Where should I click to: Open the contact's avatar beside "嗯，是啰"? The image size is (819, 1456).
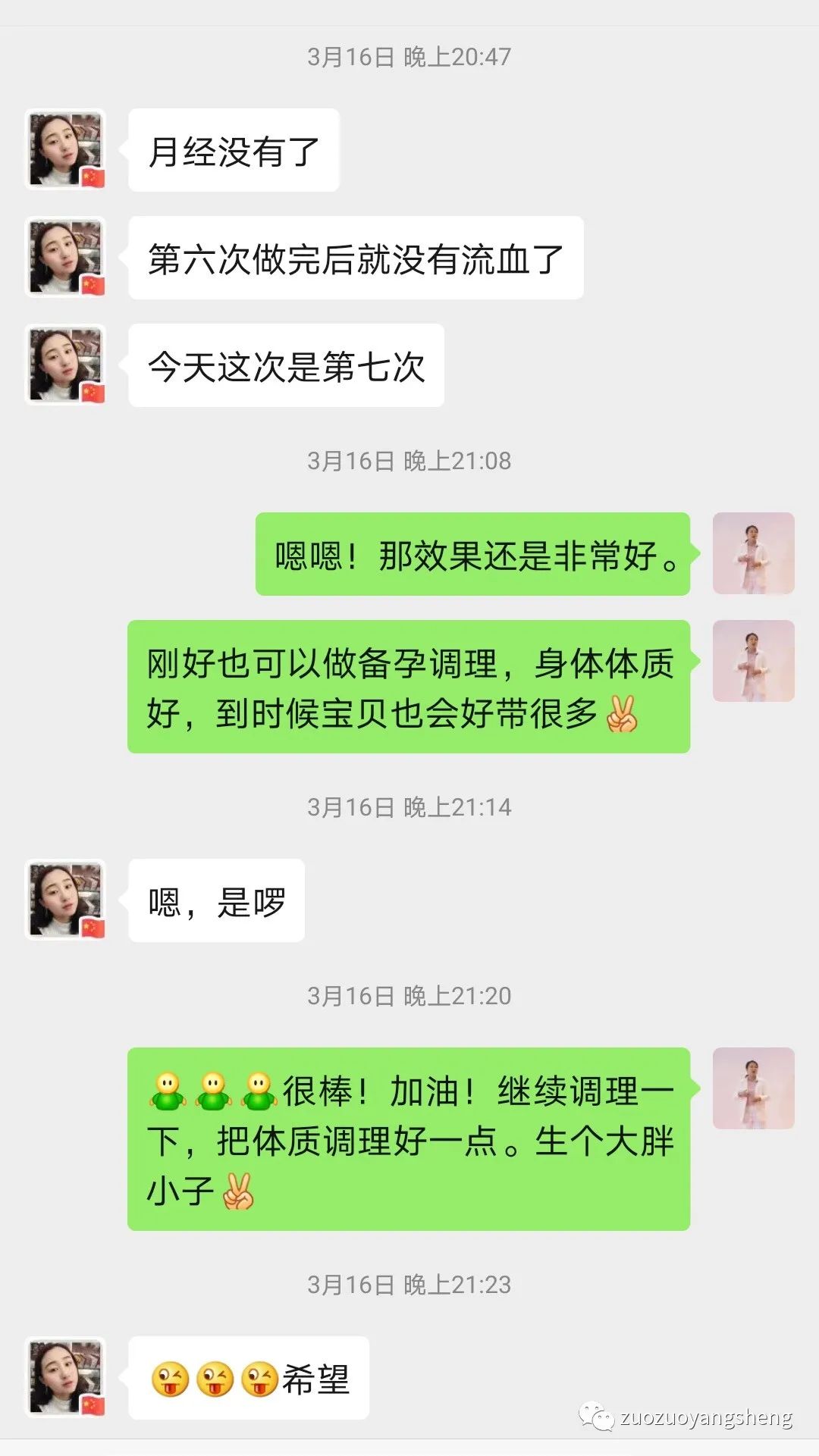point(65,900)
